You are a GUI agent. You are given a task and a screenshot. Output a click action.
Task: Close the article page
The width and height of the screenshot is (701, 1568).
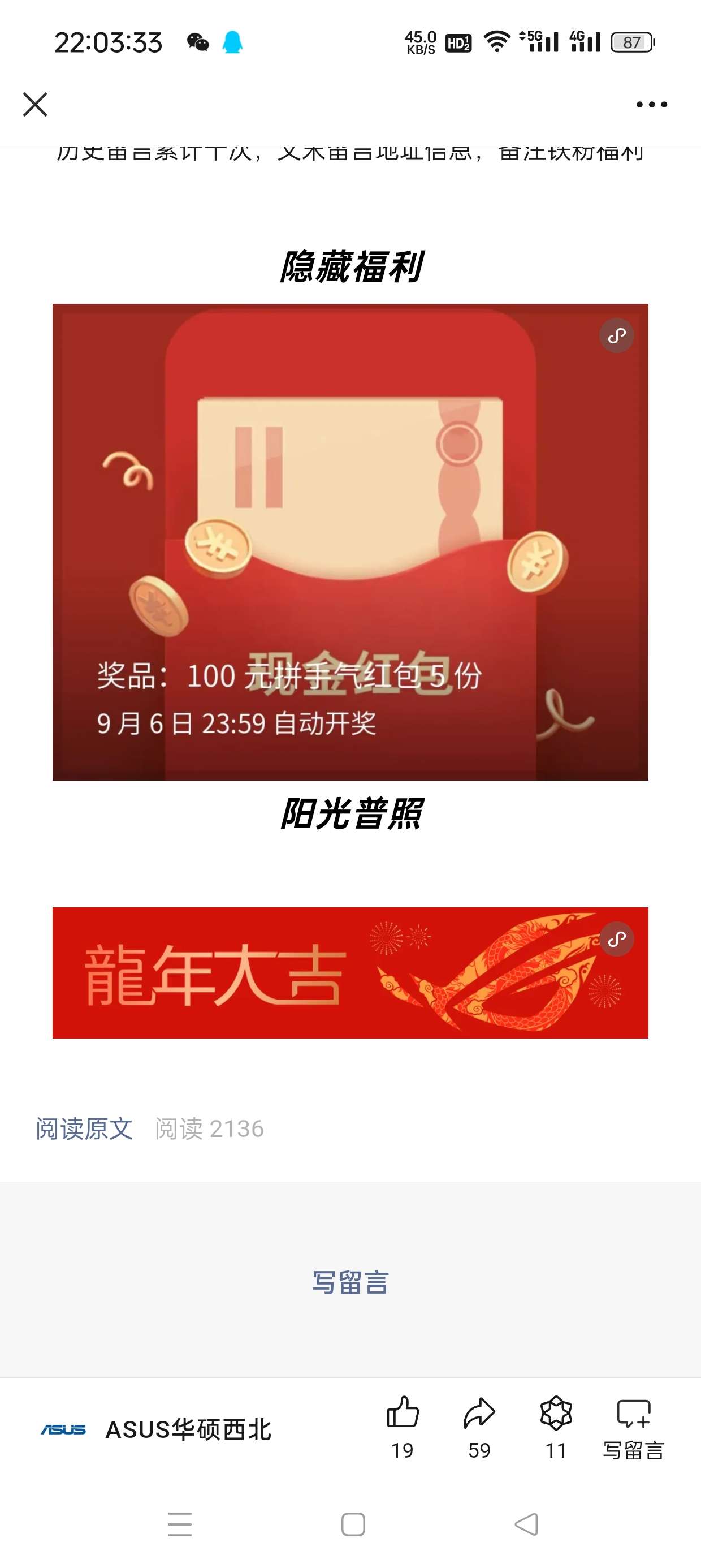(x=34, y=104)
